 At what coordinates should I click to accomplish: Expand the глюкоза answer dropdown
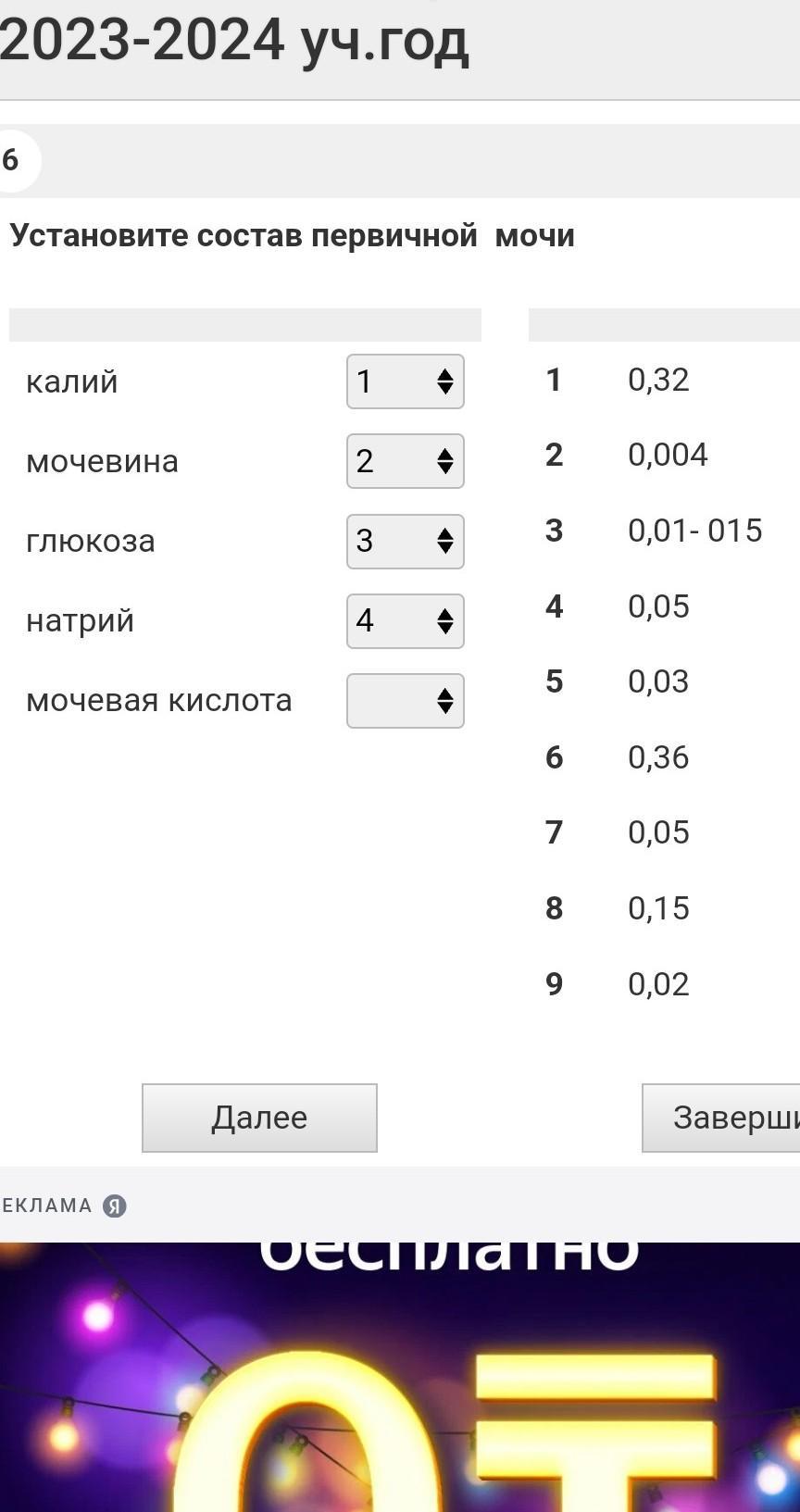pos(405,542)
